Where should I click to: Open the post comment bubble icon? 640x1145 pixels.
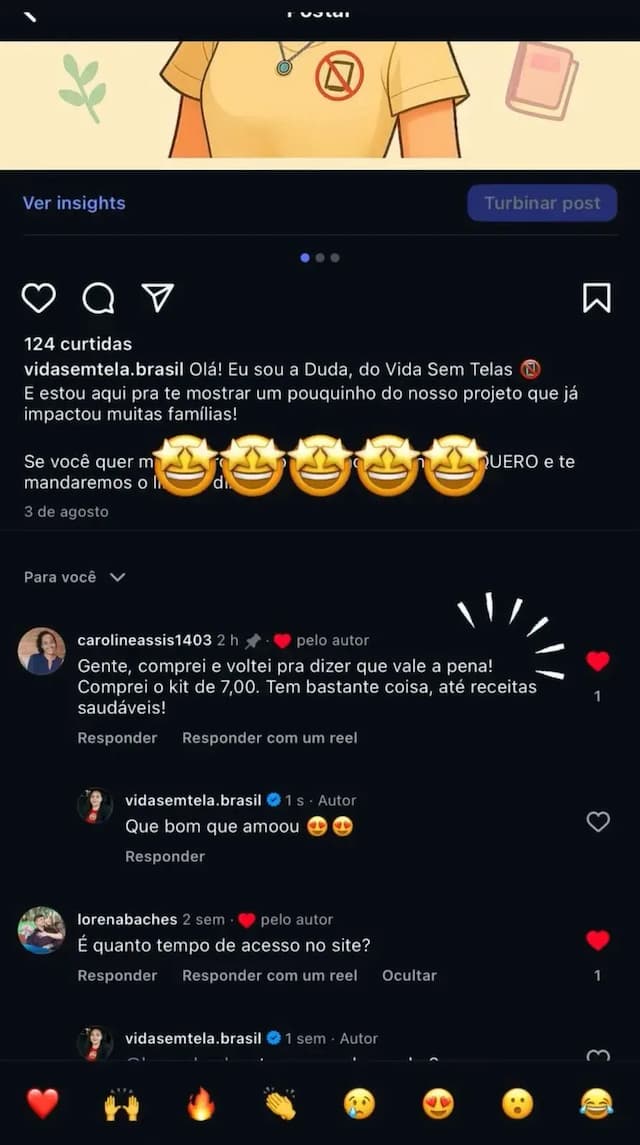[x=98, y=298]
